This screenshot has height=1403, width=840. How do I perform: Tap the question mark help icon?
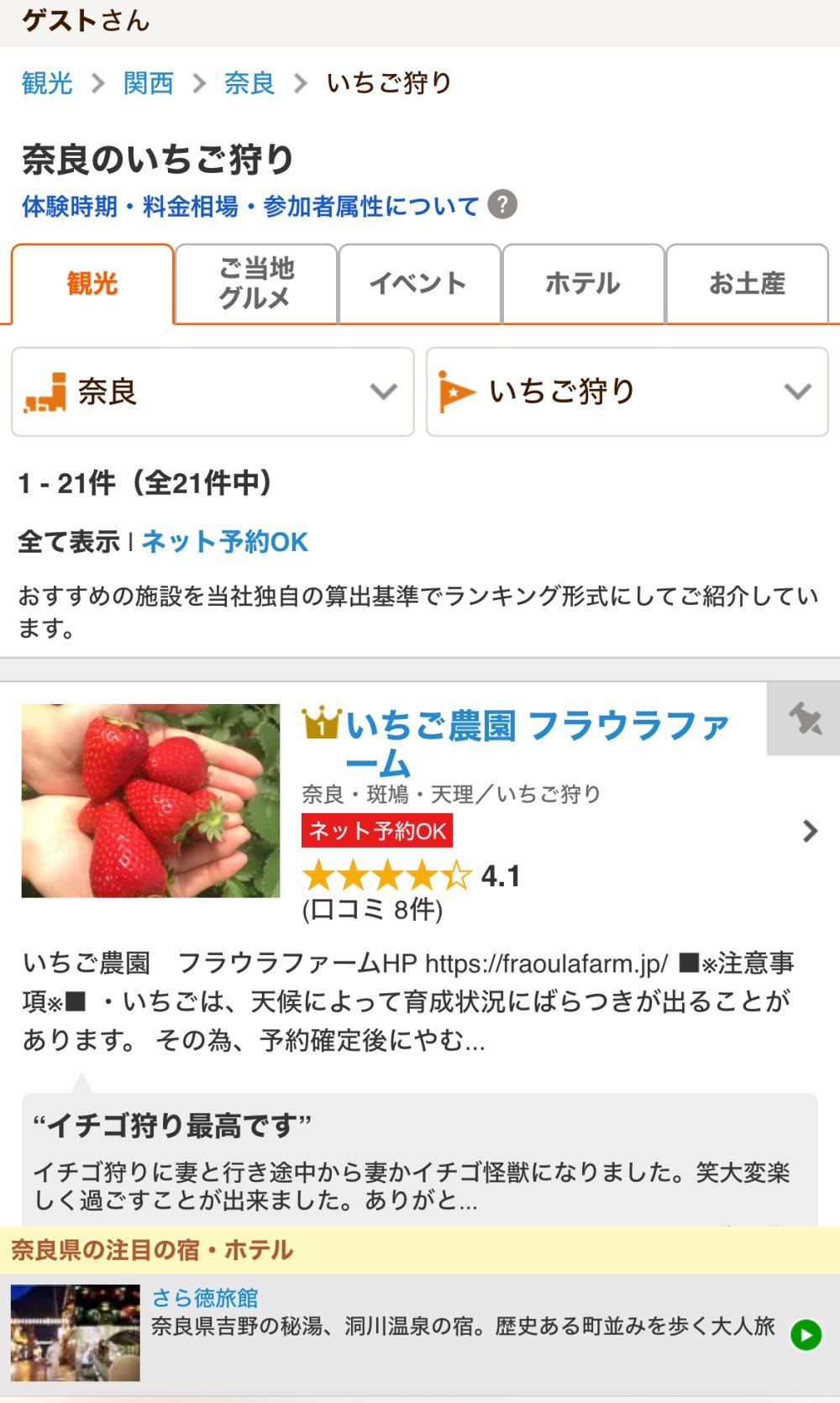click(502, 205)
